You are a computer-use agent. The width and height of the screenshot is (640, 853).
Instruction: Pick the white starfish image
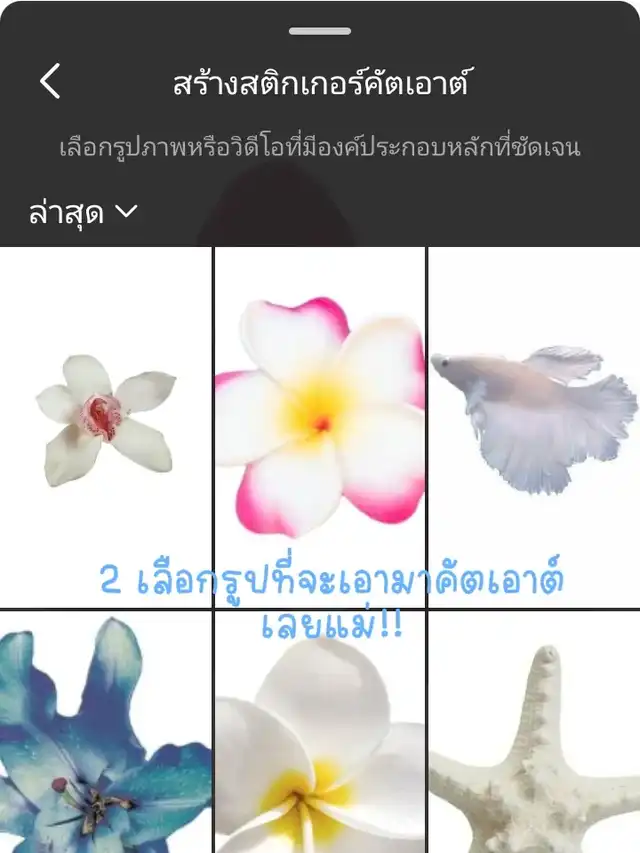tap(534, 732)
